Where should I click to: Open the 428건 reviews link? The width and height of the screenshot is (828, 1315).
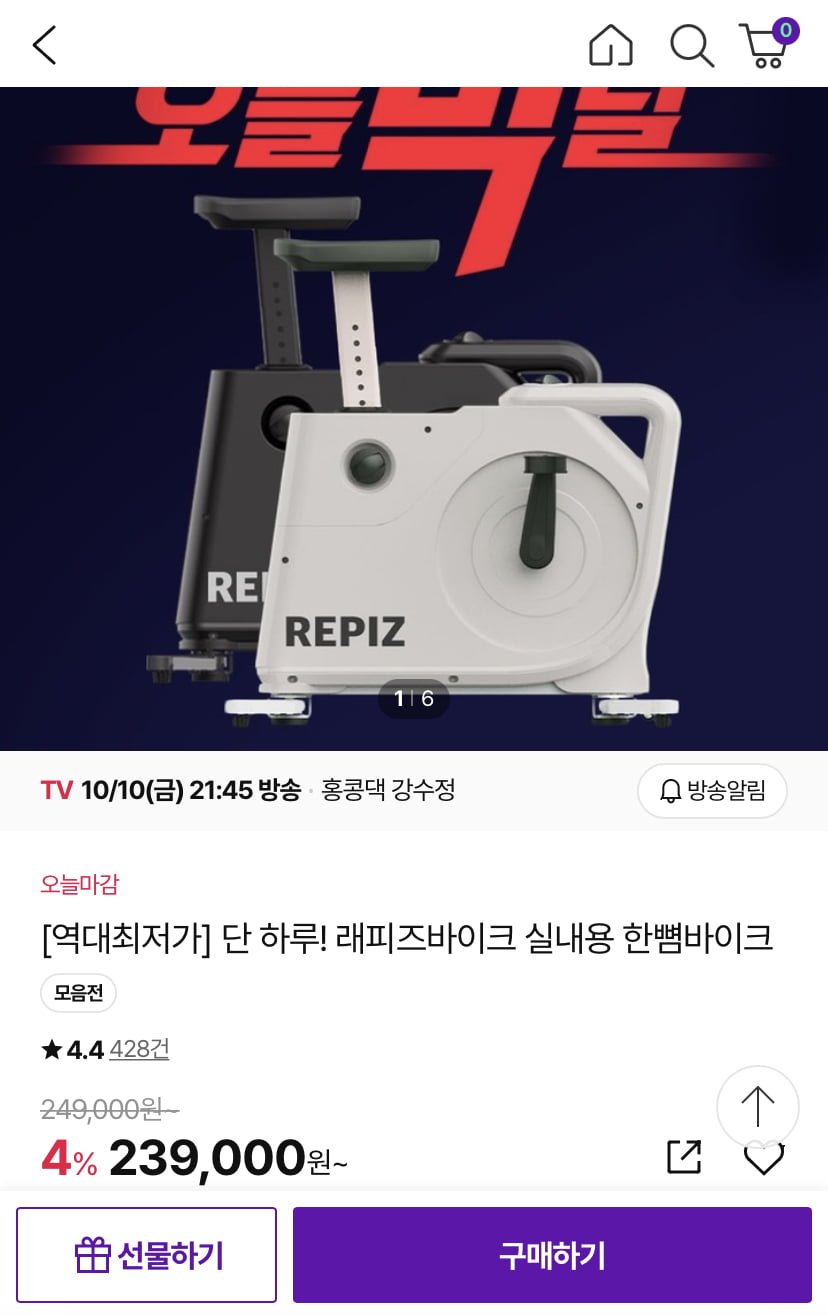coord(139,1049)
